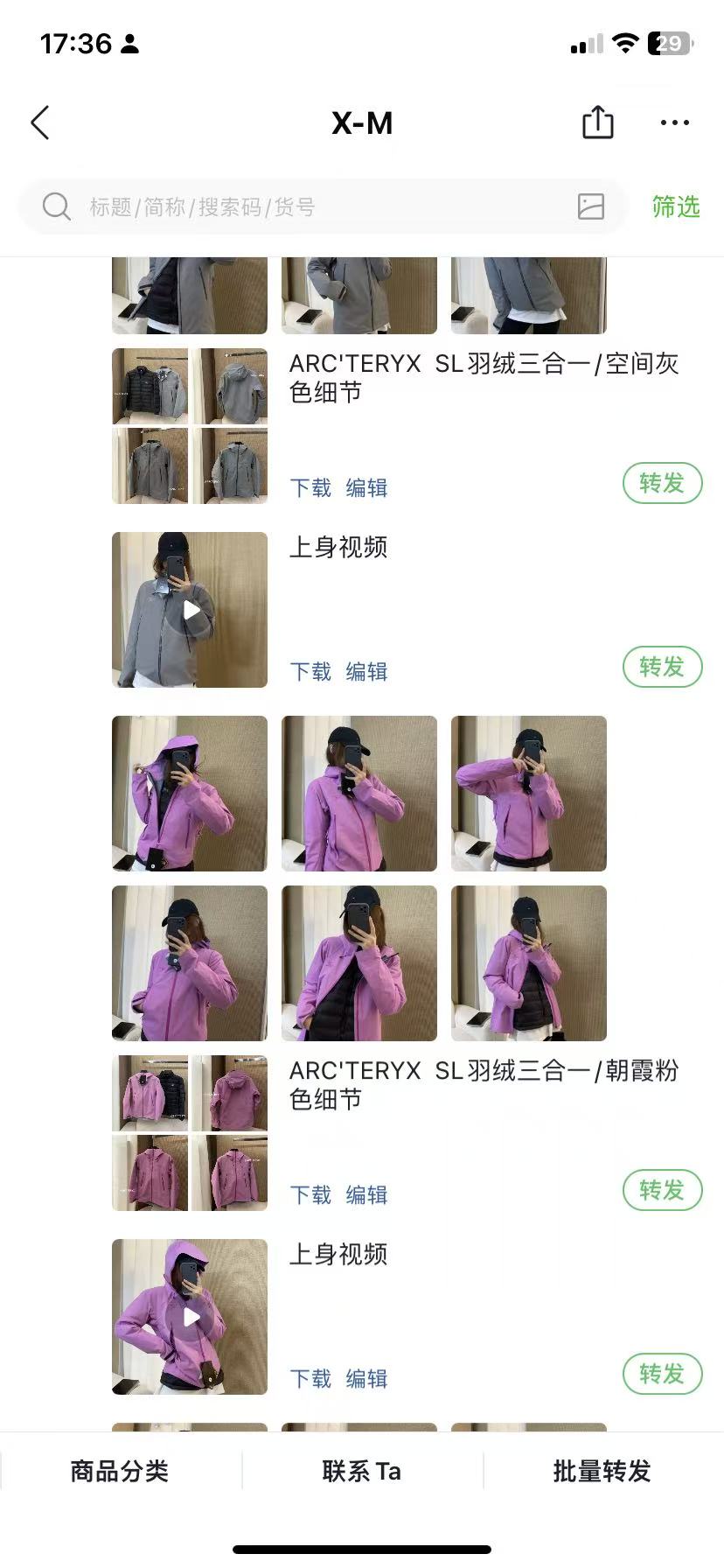The height and width of the screenshot is (1568, 724).
Task: Open the 商品分类 product categories
Action: click(120, 1471)
